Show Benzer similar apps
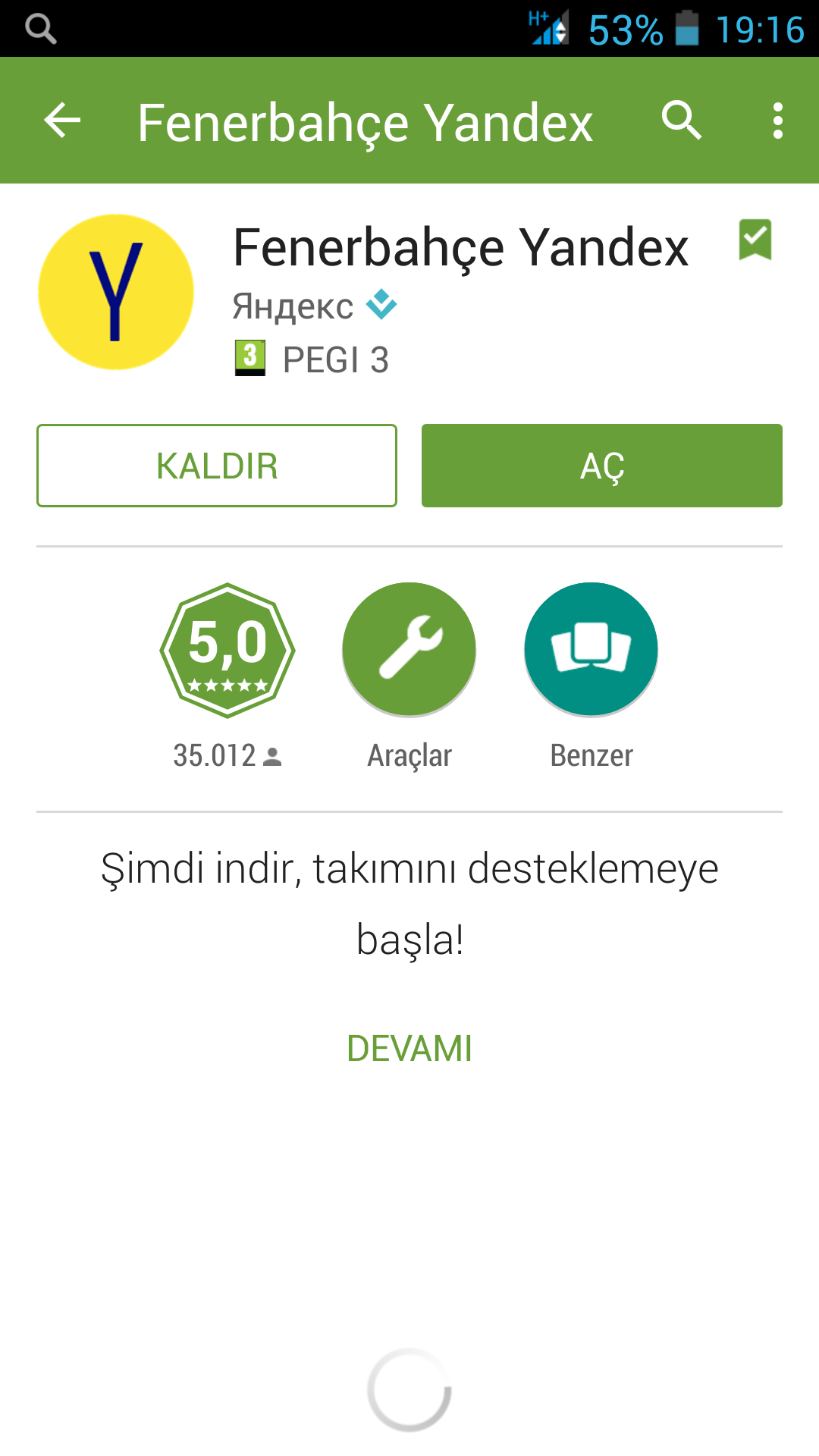This screenshot has height=1456, width=819. pos(591,649)
